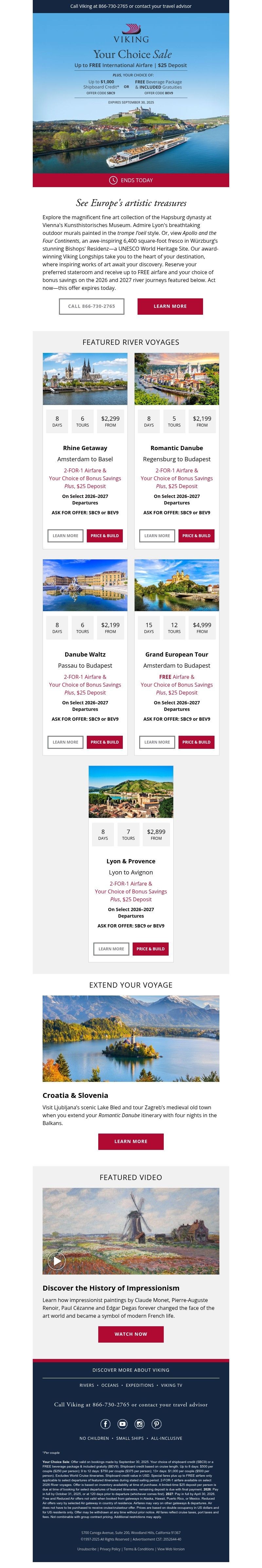Learn more about the Grand European Tour
Screen dimensions: 262x1568
157,742
